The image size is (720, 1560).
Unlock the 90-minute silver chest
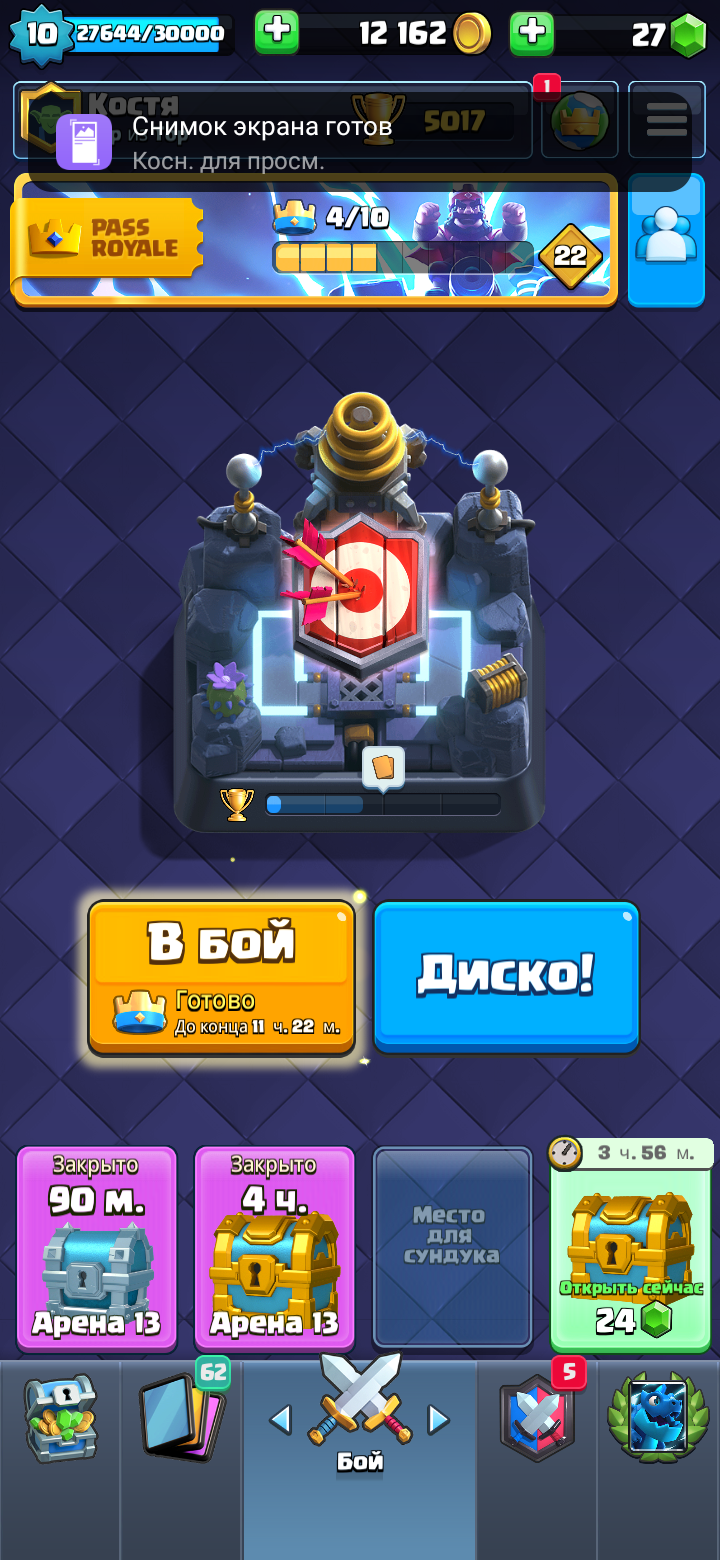96,1248
